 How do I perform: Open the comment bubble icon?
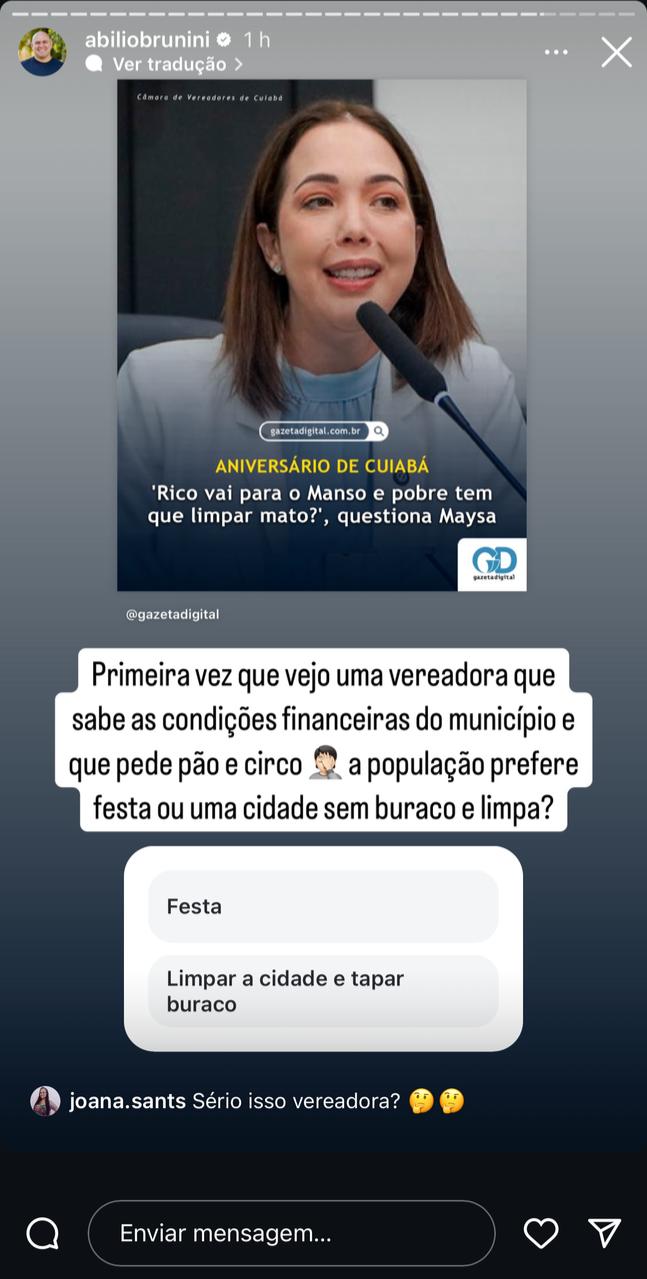coord(43,1233)
